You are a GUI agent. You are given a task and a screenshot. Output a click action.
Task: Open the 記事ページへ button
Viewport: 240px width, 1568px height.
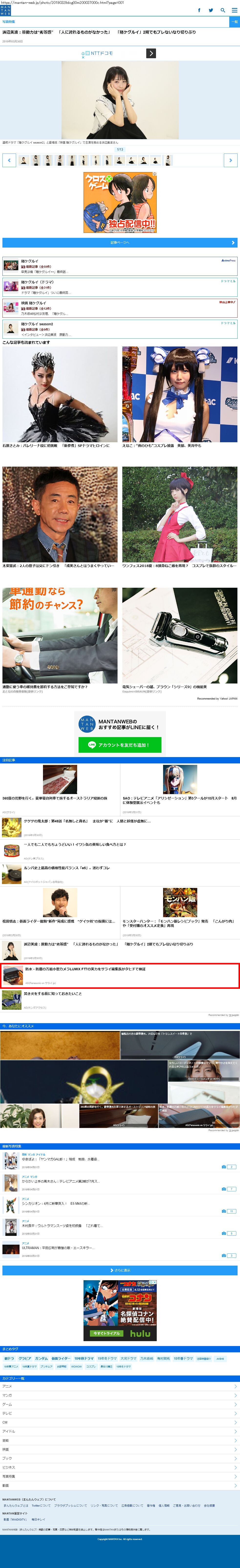(x=120, y=242)
